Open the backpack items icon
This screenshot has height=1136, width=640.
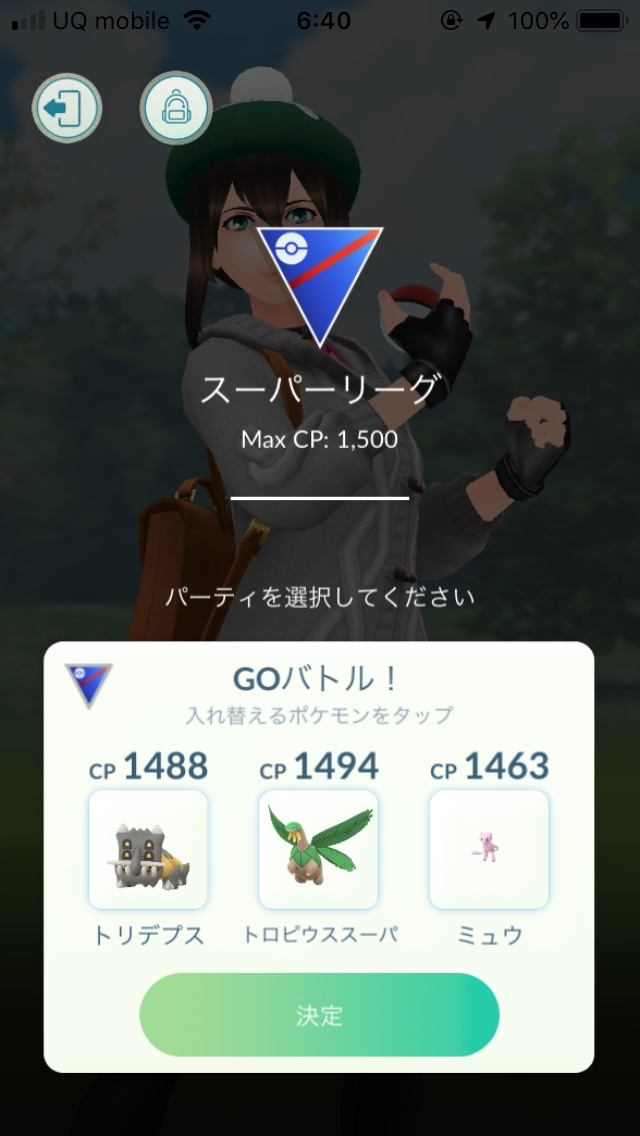[176, 108]
